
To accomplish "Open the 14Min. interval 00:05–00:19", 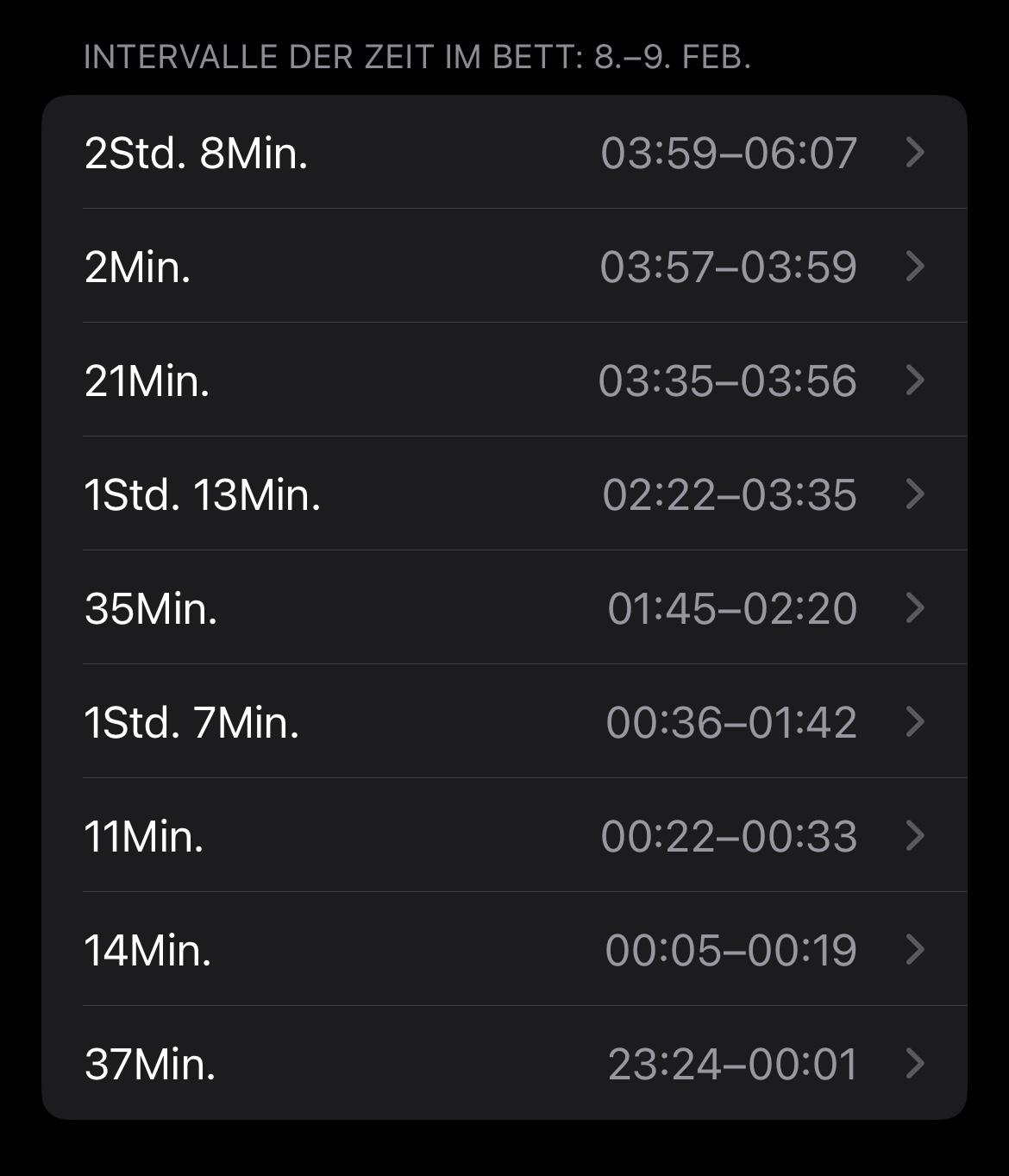I will point(504,950).
